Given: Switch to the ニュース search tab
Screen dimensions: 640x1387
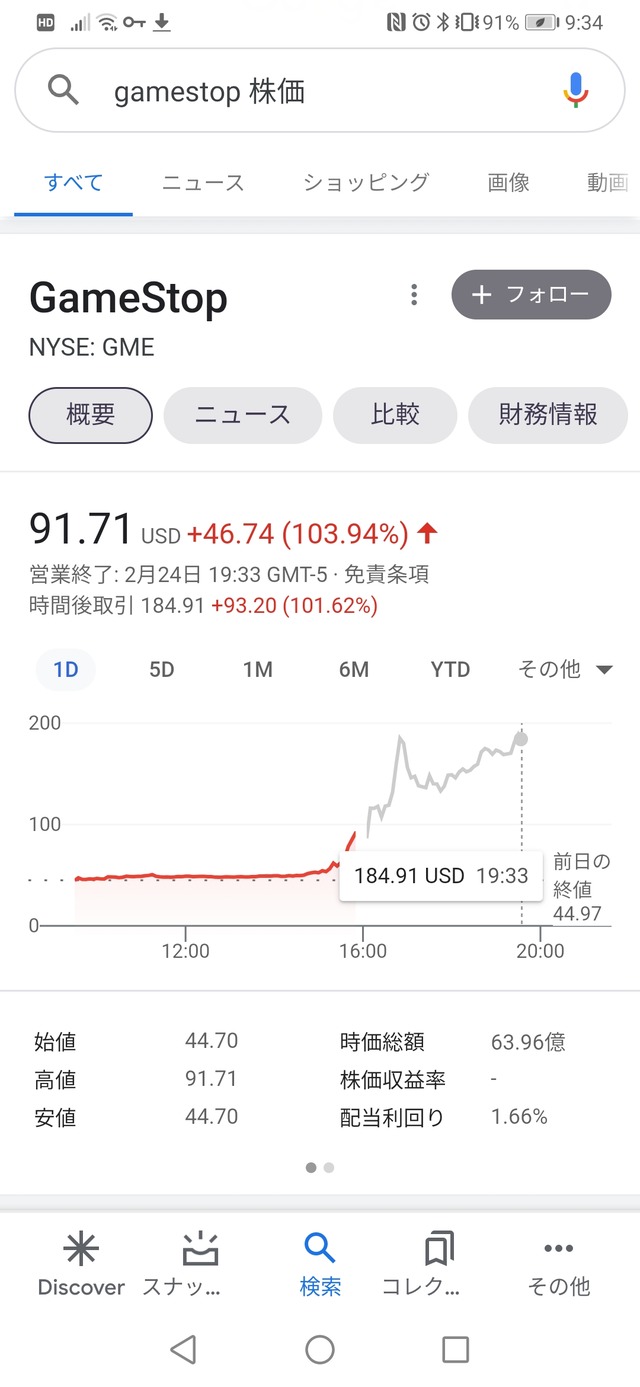Looking at the screenshot, I should point(203,182).
